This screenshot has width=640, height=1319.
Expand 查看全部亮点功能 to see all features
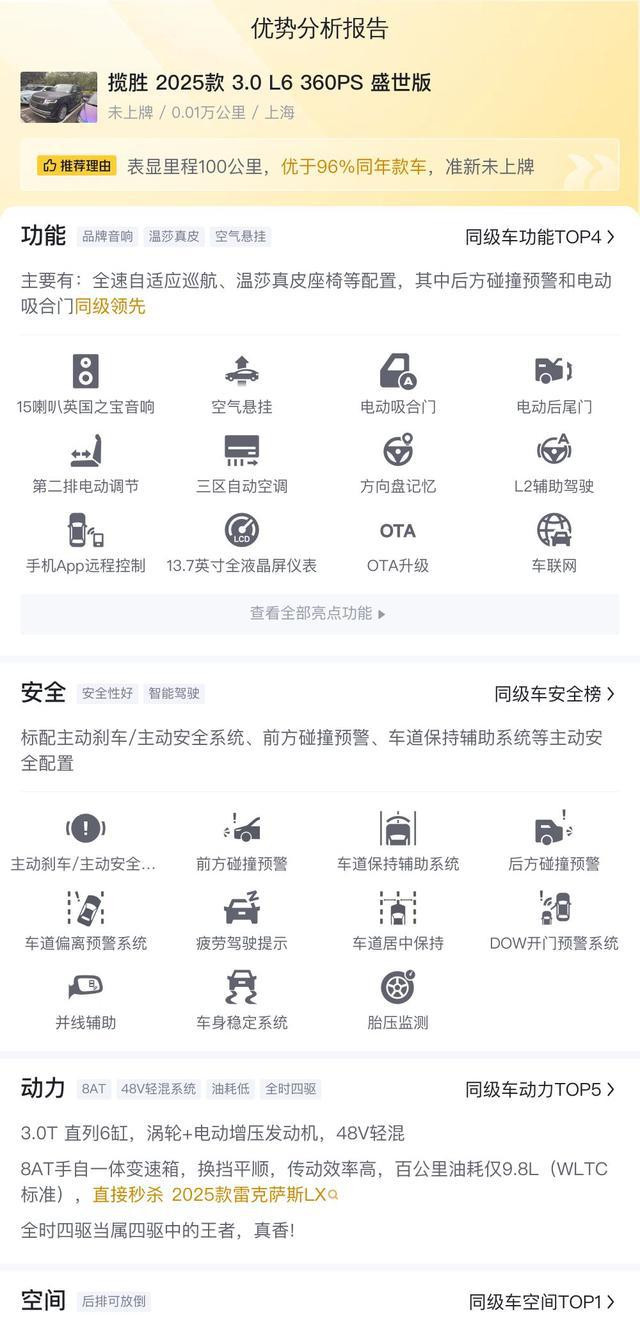319,613
